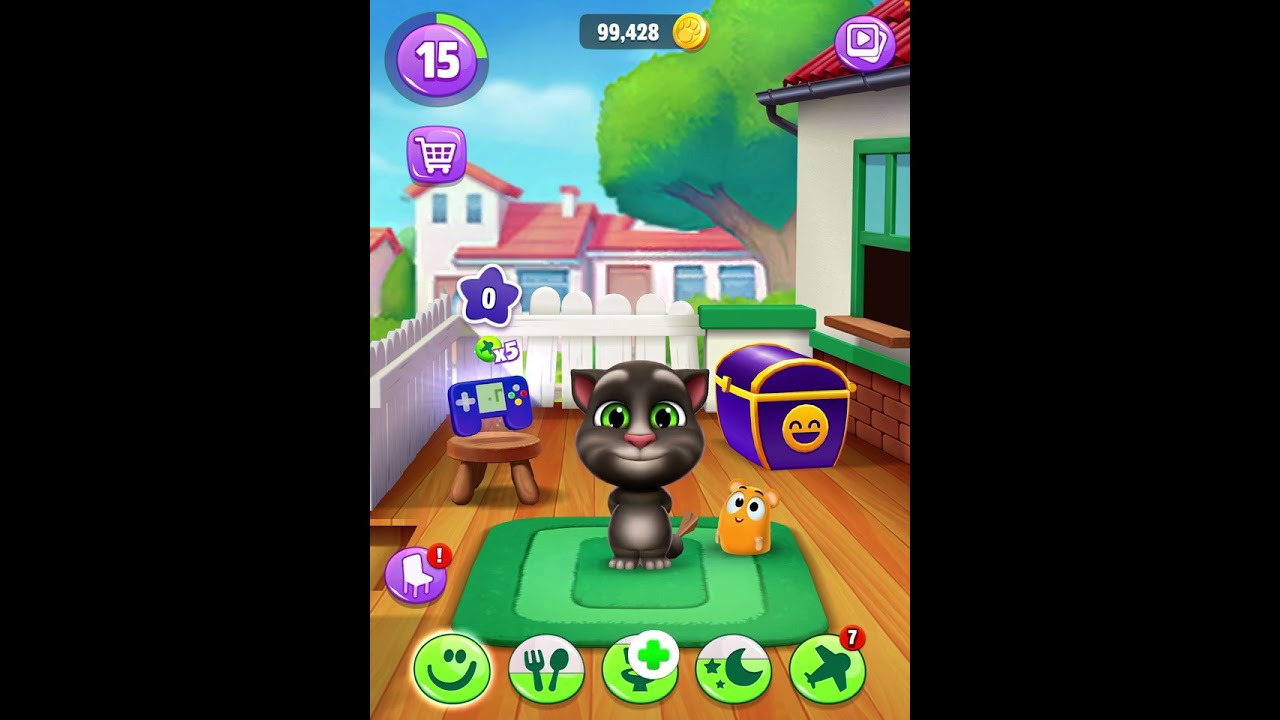The height and width of the screenshot is (720, 1280).
Task: Open the purple smiley toy chest
Action: (x=783, y=406)
